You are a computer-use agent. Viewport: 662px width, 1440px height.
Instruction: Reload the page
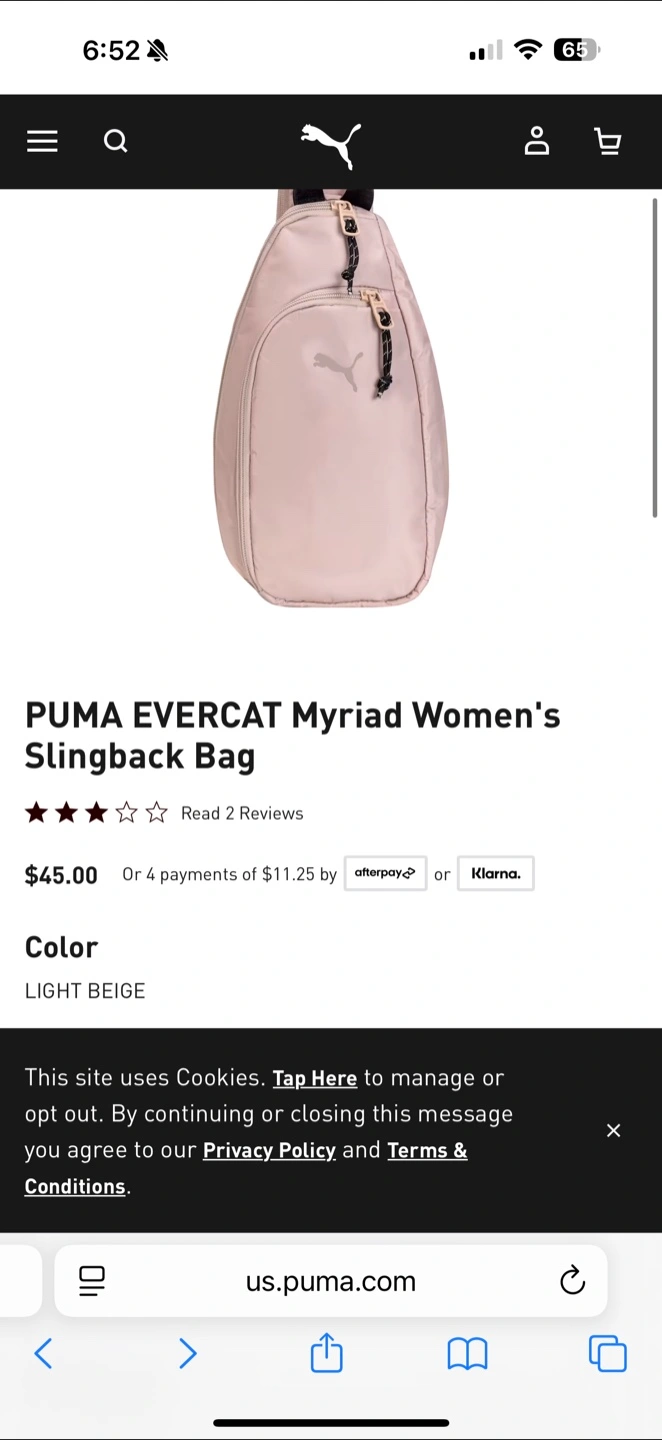(572, 1281)
